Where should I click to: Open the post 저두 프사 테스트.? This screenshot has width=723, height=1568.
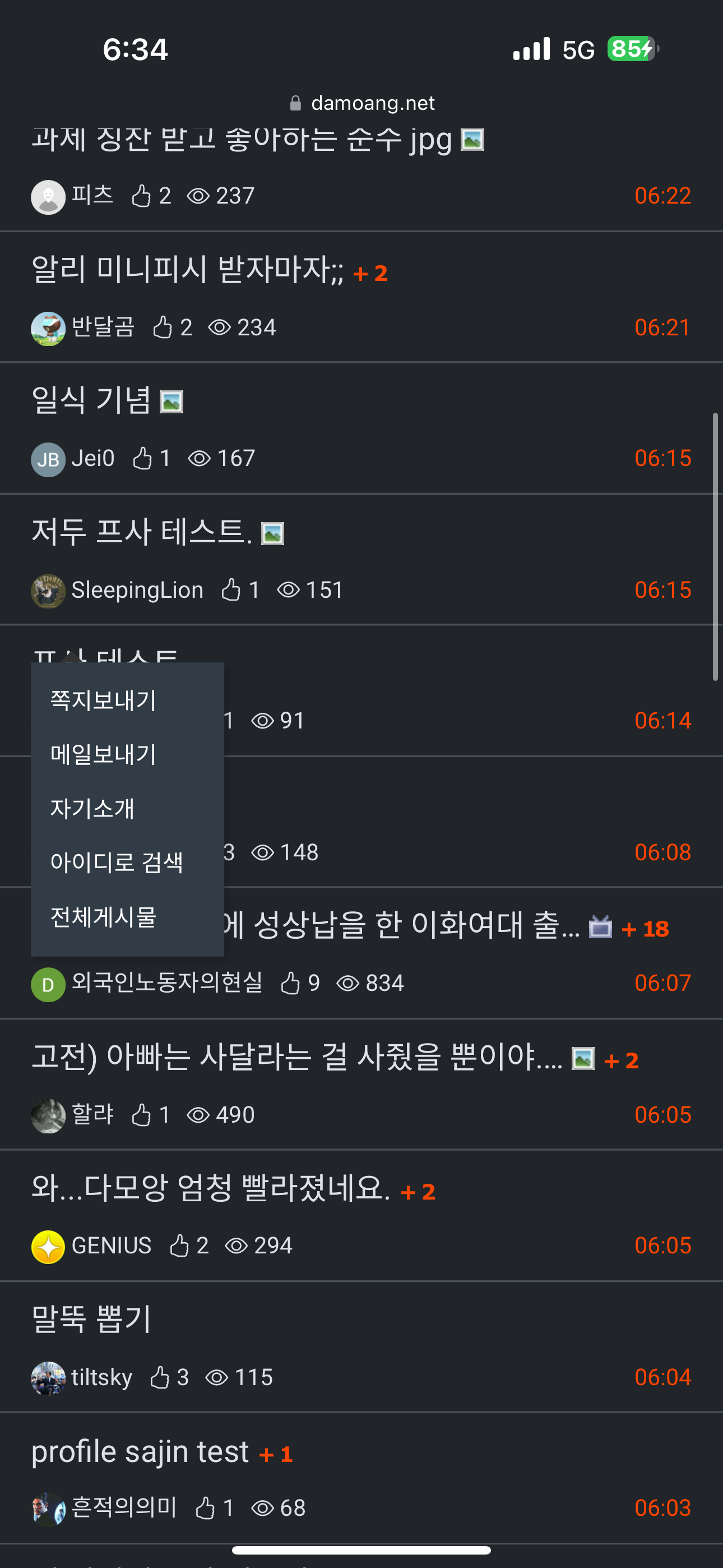point(142,532)
